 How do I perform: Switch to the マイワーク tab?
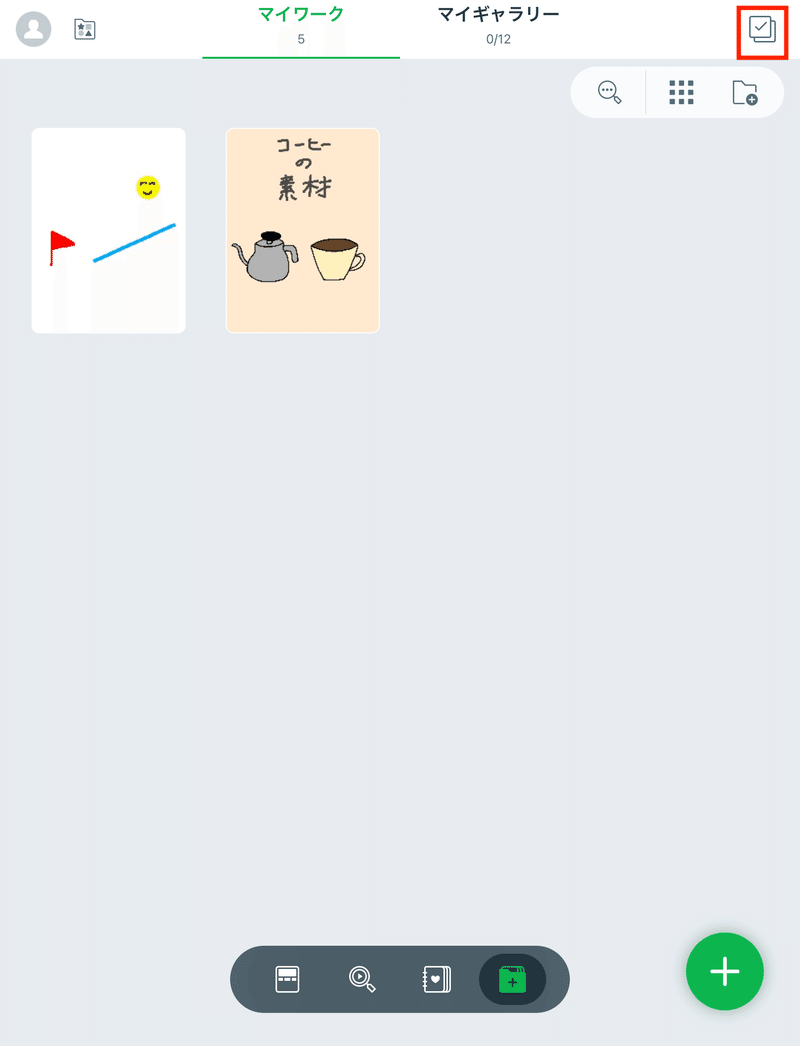coord(301,26)
